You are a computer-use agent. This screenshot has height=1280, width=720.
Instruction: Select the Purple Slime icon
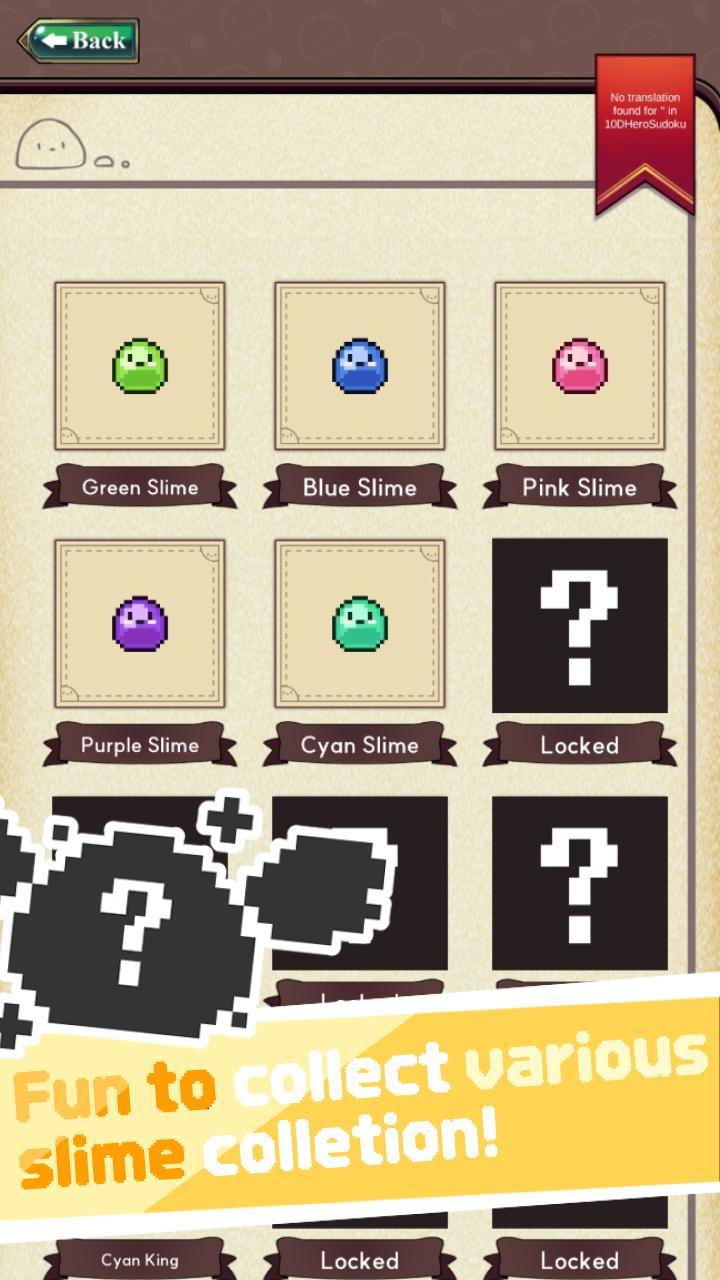(x=140, y=623)
